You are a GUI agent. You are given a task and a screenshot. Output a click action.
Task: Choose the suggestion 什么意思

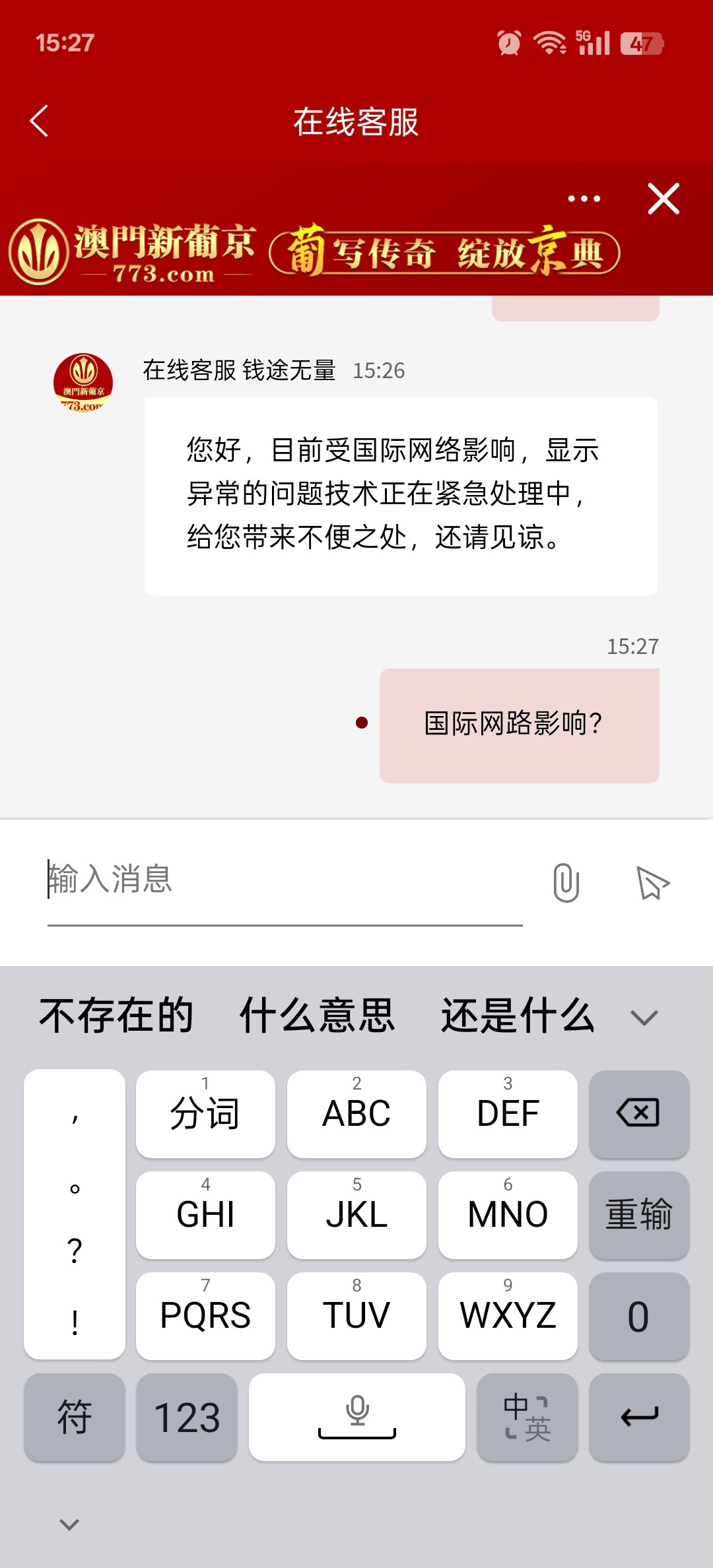[x=318, y=1016]
